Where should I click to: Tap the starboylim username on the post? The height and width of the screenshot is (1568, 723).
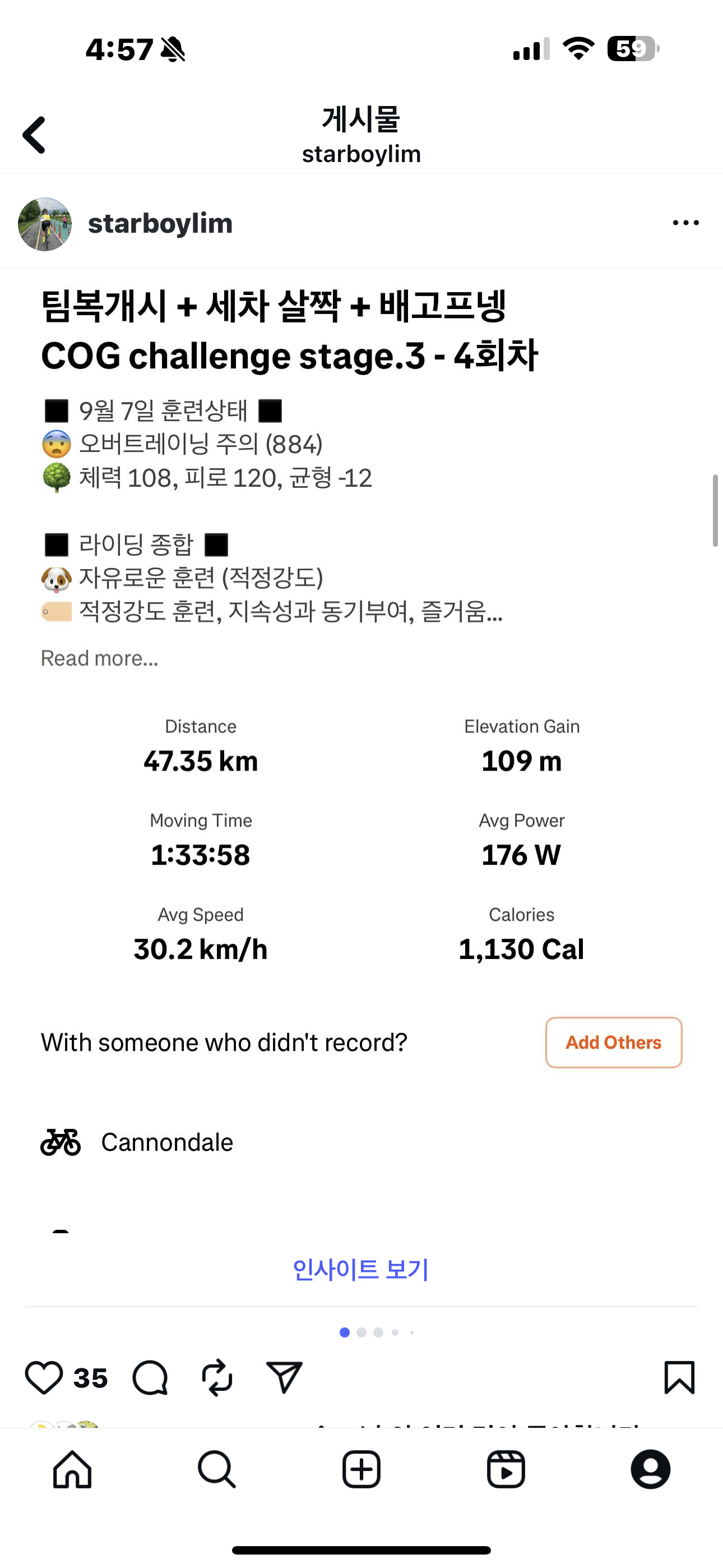160,223
